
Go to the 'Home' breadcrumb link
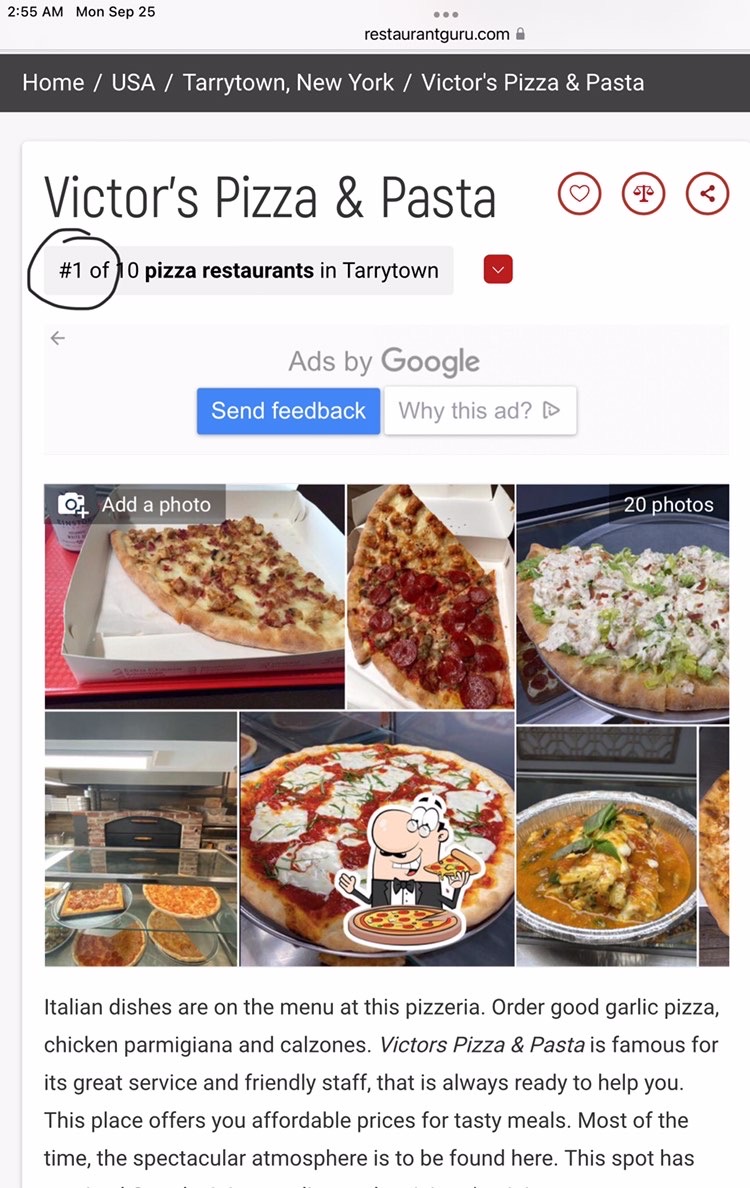[53, 83]
